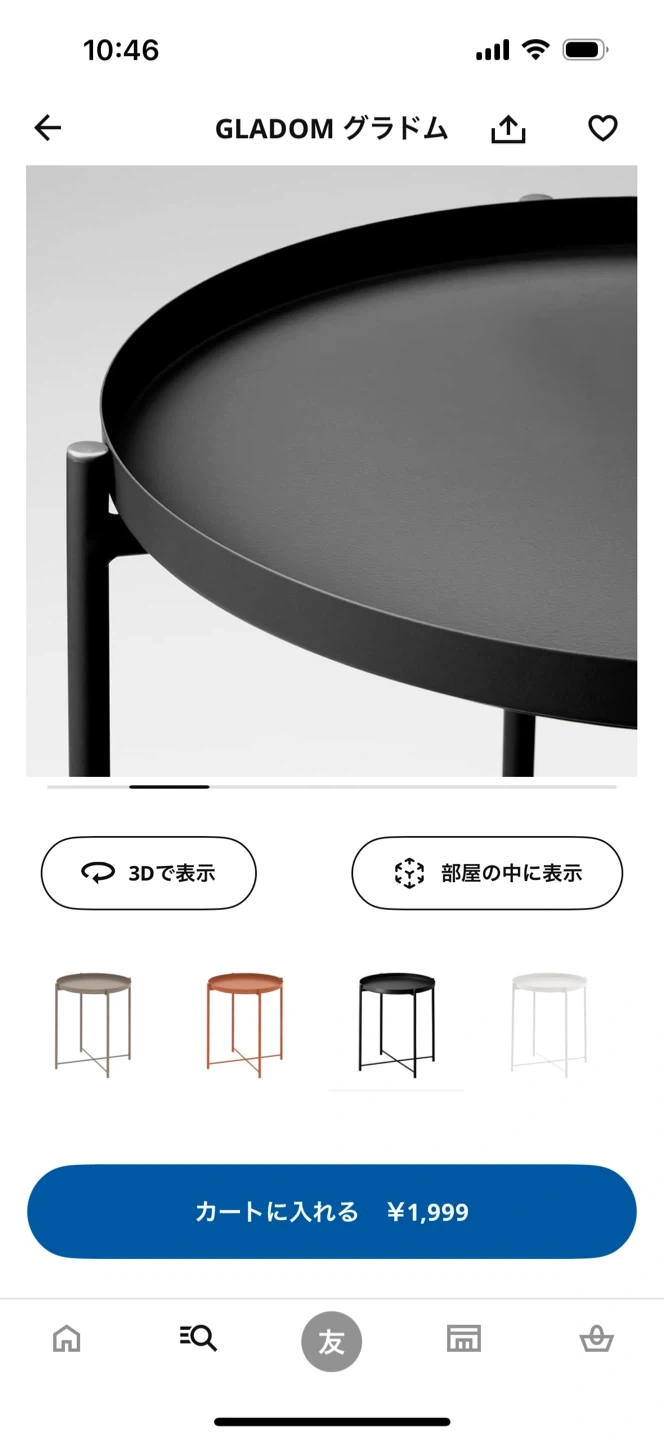Open the 3Dで表示 viewer

point(148,873)
